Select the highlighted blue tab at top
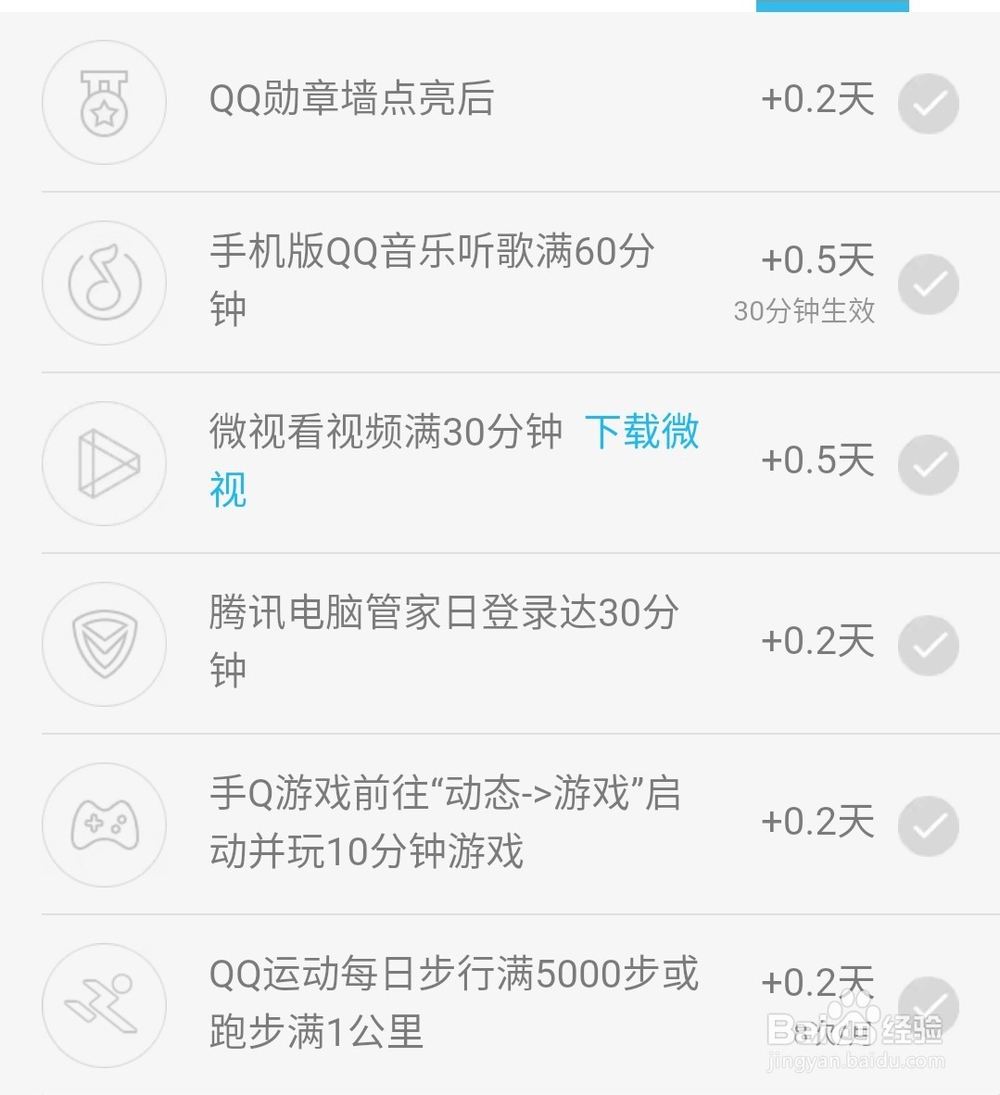Screen dimensions: 1000x1095 tap(833, 5)
